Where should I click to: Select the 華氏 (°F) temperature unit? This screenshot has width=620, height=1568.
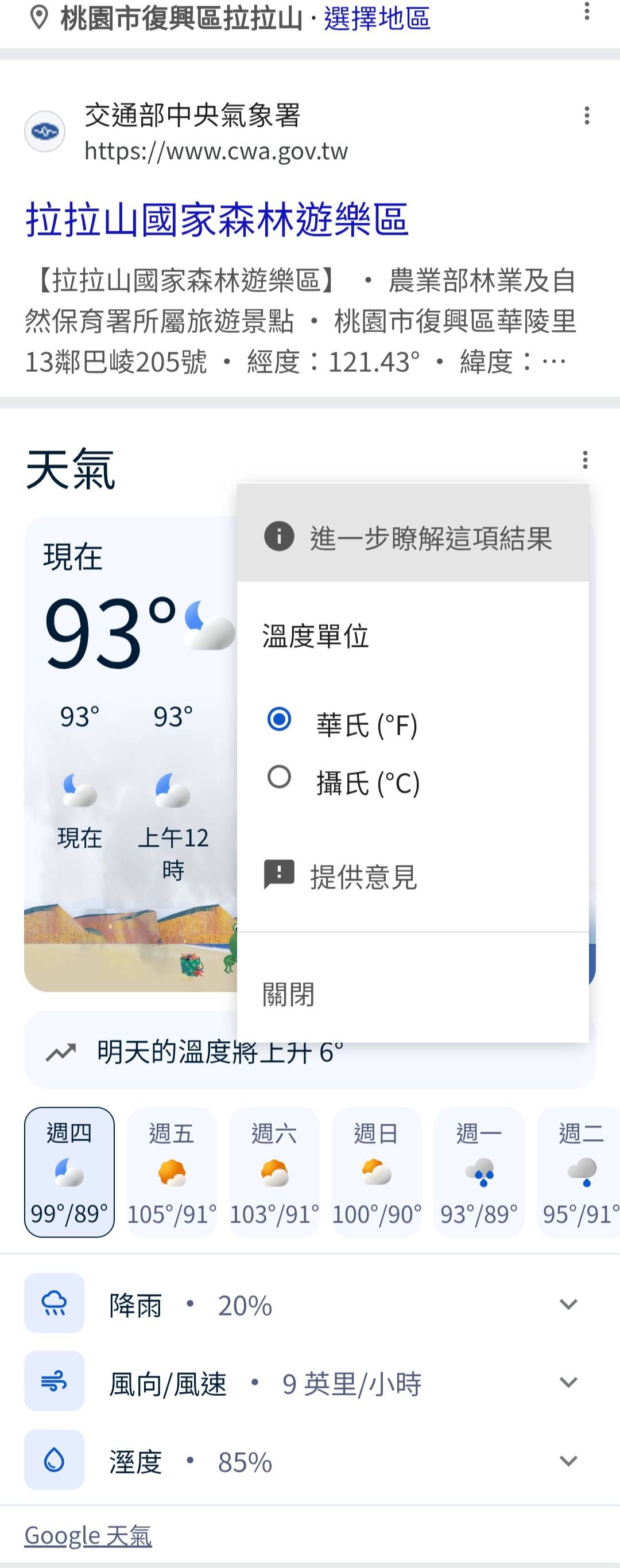point(280,720)
